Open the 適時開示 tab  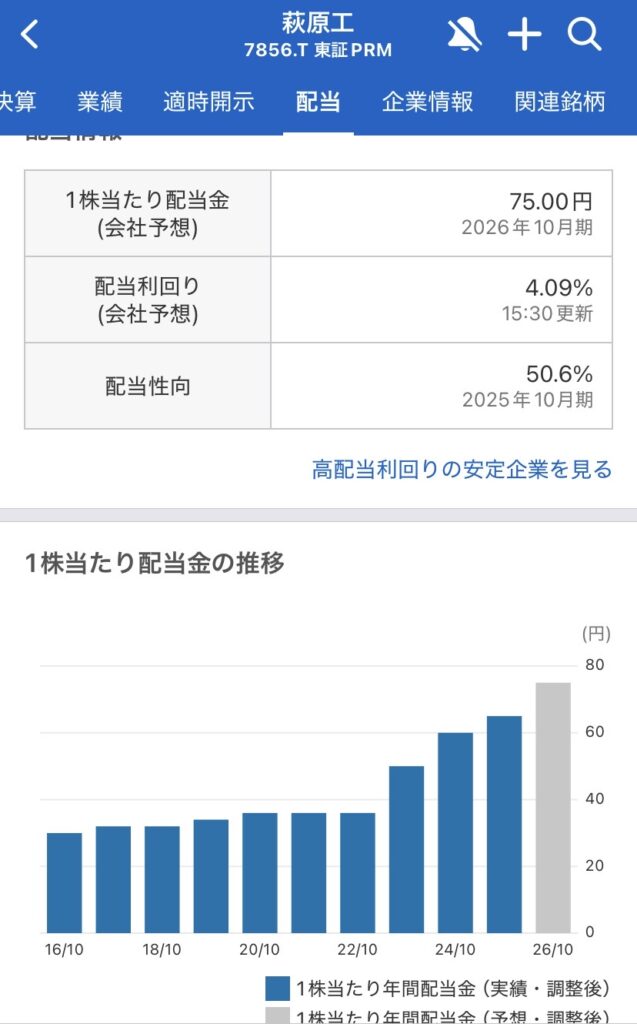point(209,101)
